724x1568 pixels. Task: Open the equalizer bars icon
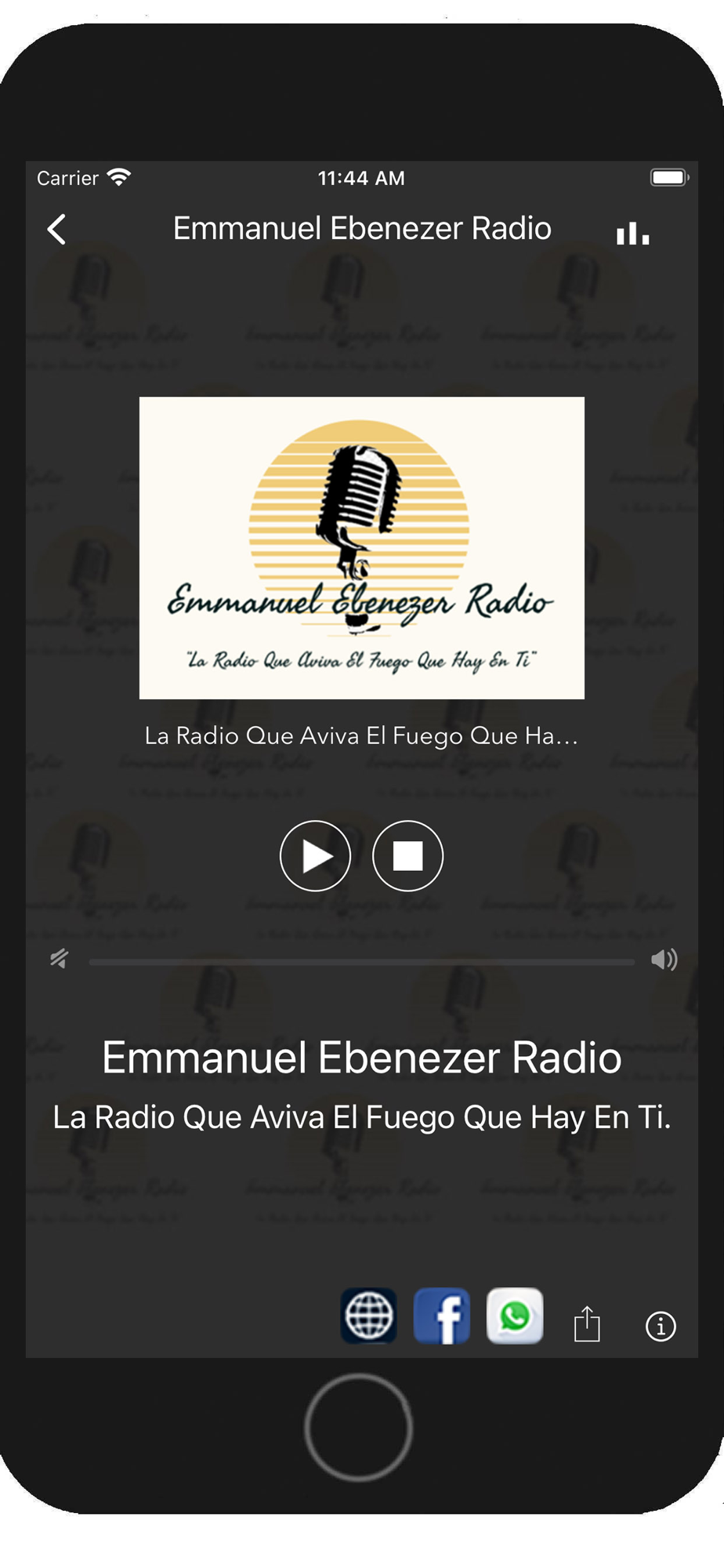[632, 233]
